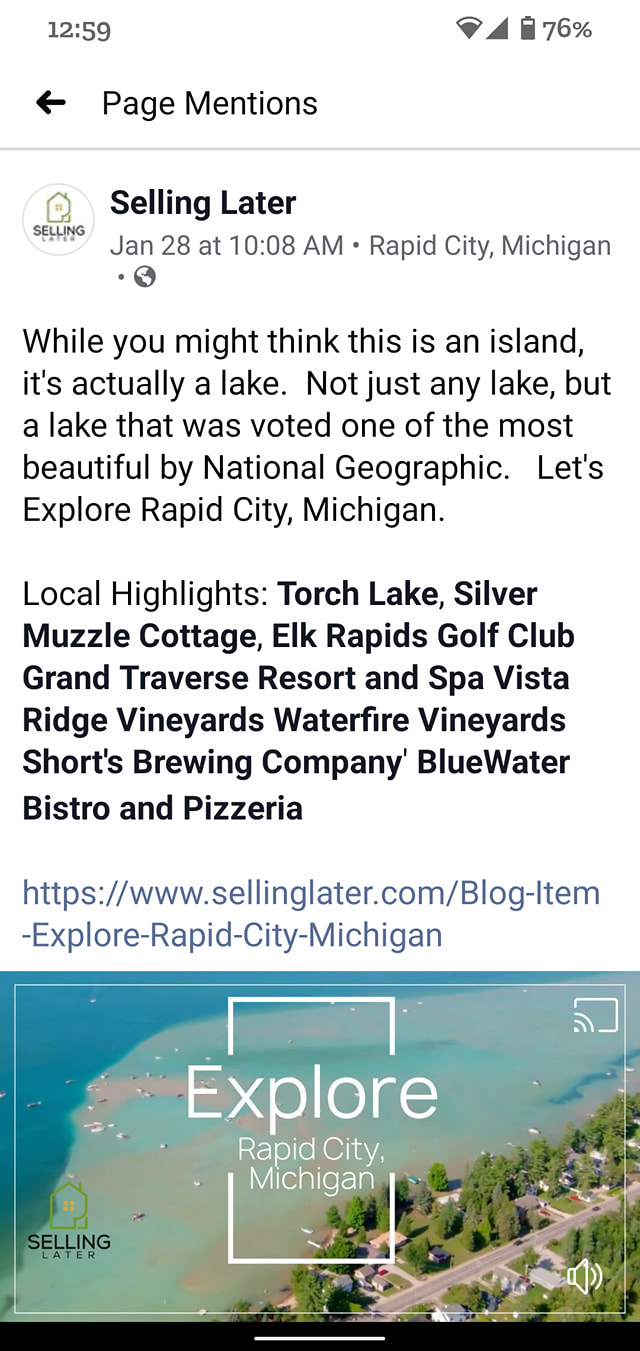This screenshot has width=640, height=1351.
Task: Open Selling Later profile picture
Action: click(x=58, y=220)
